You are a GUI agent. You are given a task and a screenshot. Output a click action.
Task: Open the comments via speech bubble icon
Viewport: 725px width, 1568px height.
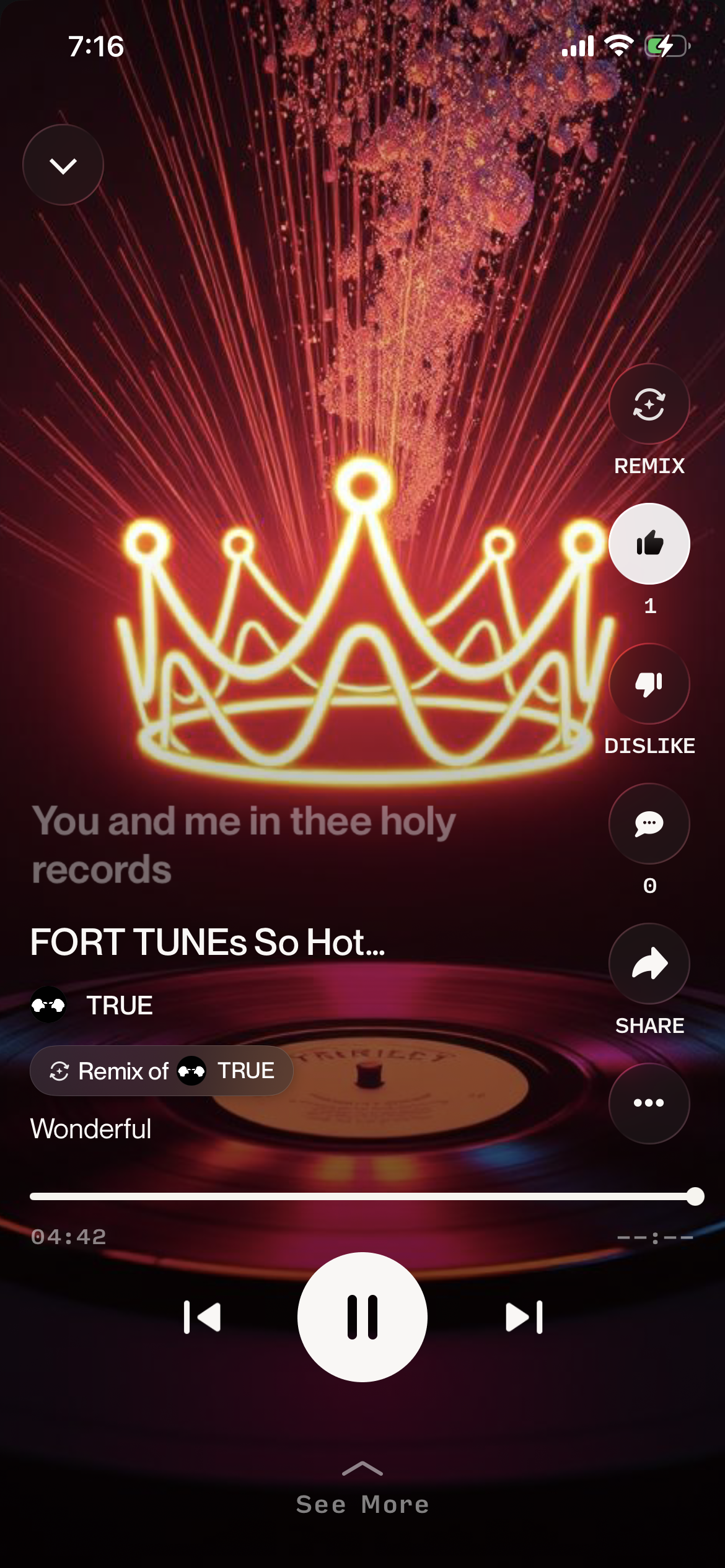648,824
